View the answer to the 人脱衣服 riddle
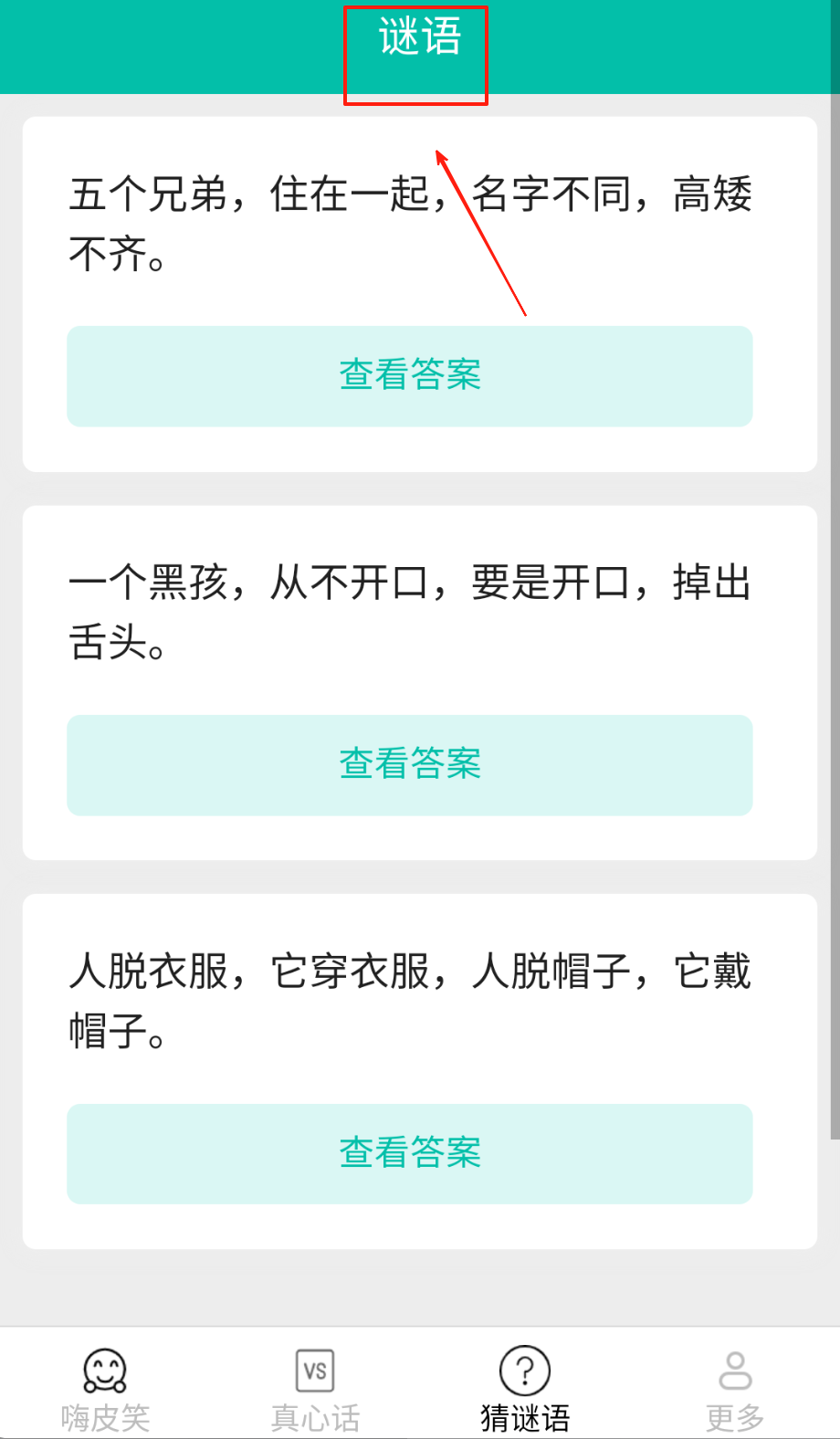Image resolution: width=840 pixels, height=1439 pixels. [x=410, y=1153]
